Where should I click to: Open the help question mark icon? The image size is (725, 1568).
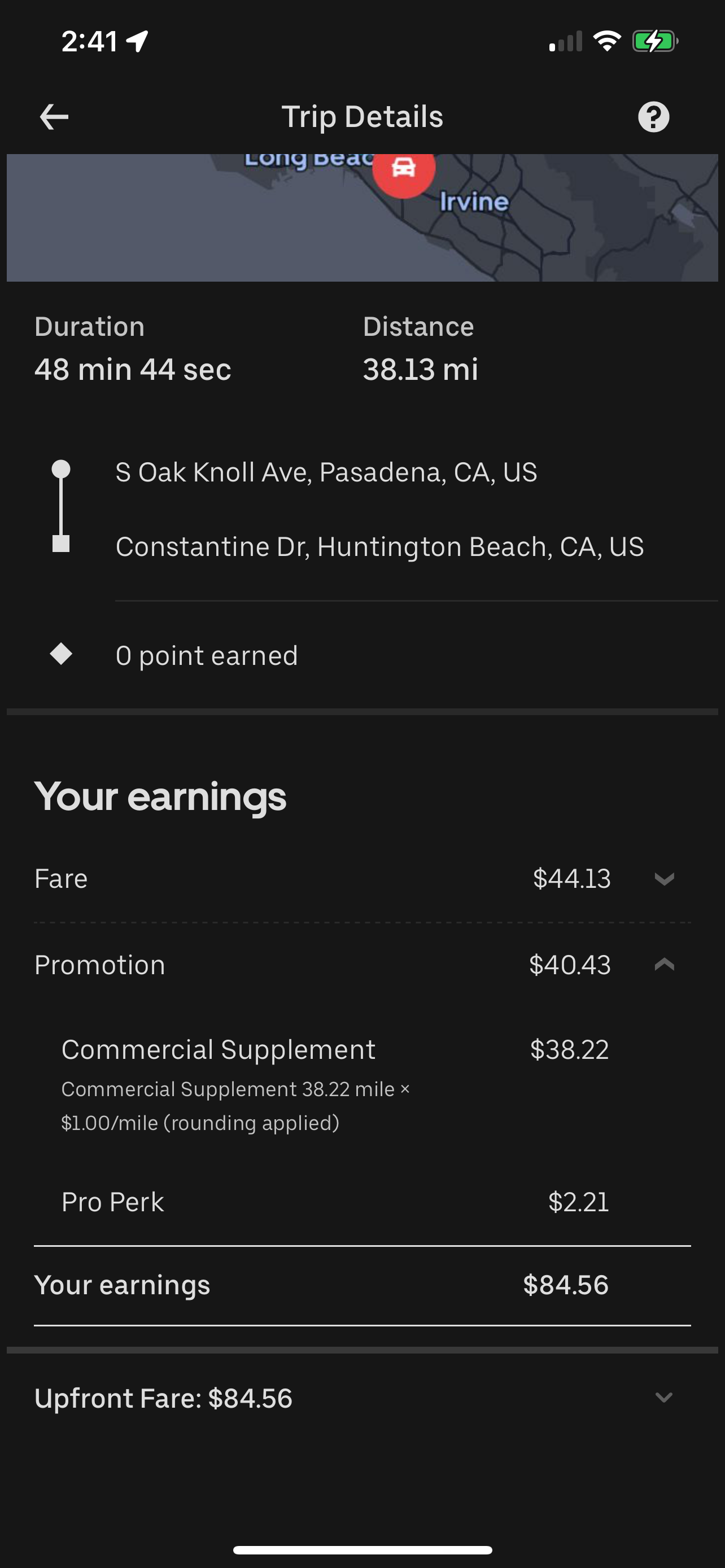tap(653, 116)
